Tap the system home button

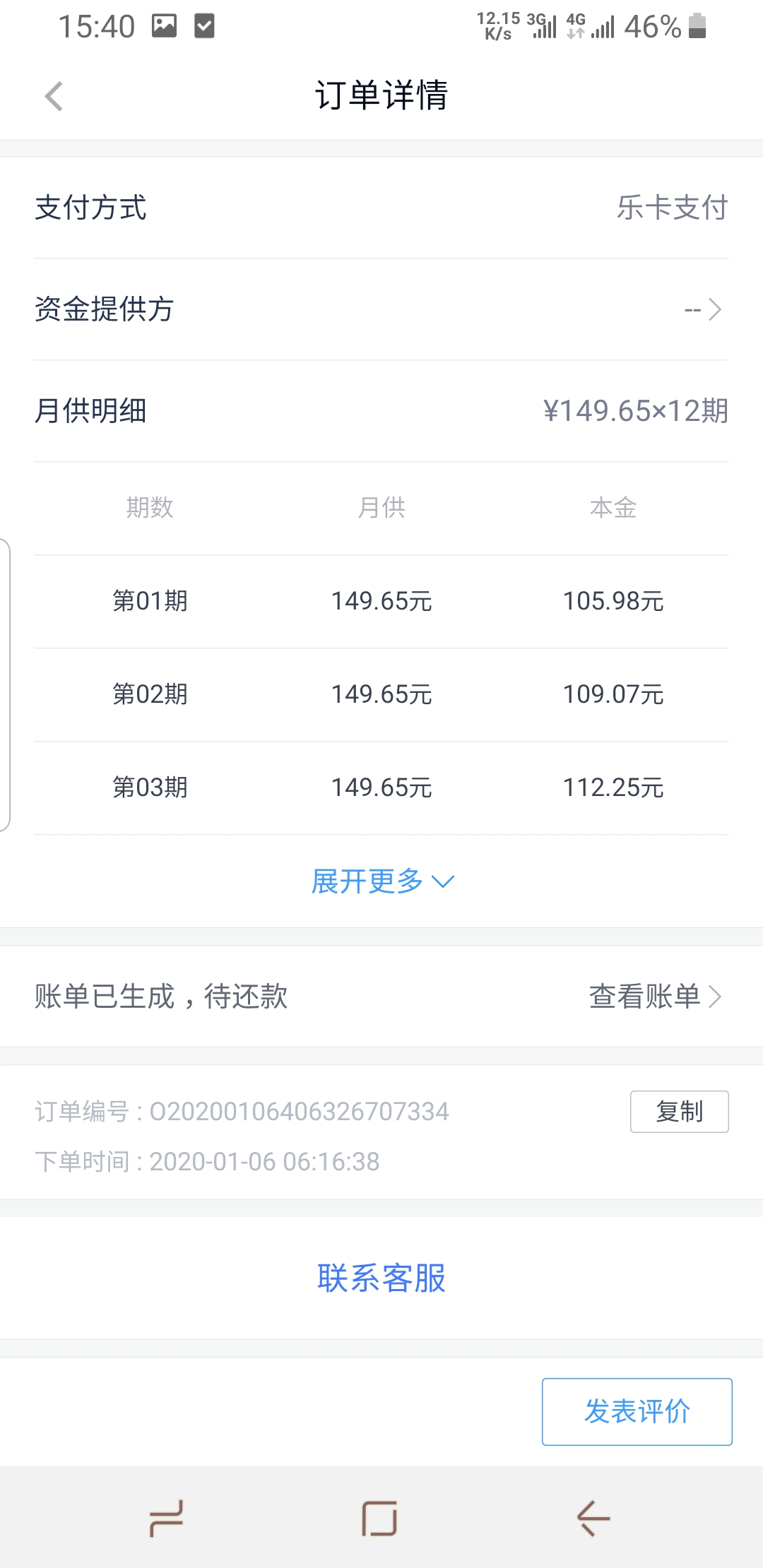click(x=379, y=1518)
